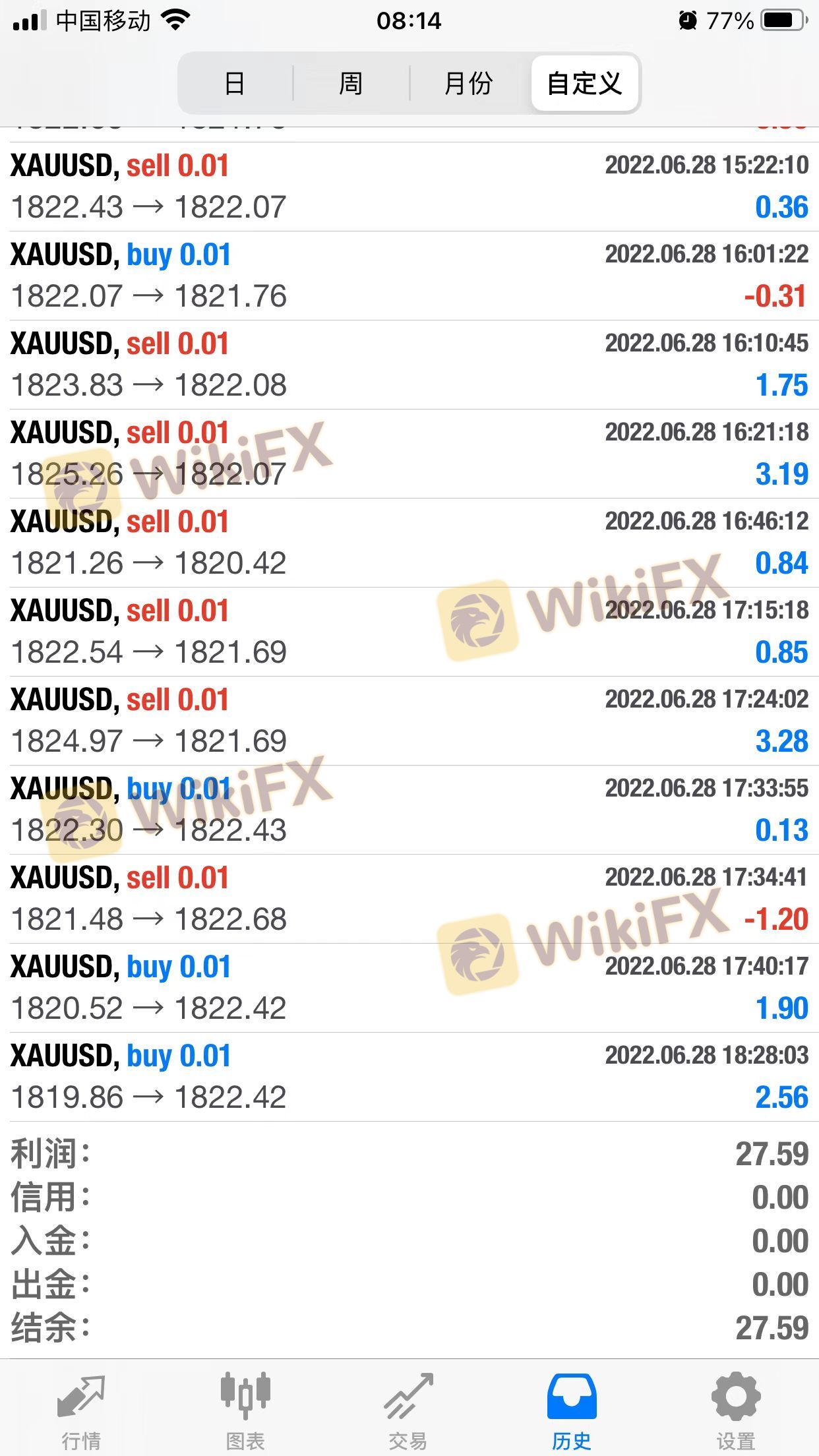The width and height of the screenshot is (819, 1456).
Task: Open the sell trade at 17:15:18
Action: (409, 632)
